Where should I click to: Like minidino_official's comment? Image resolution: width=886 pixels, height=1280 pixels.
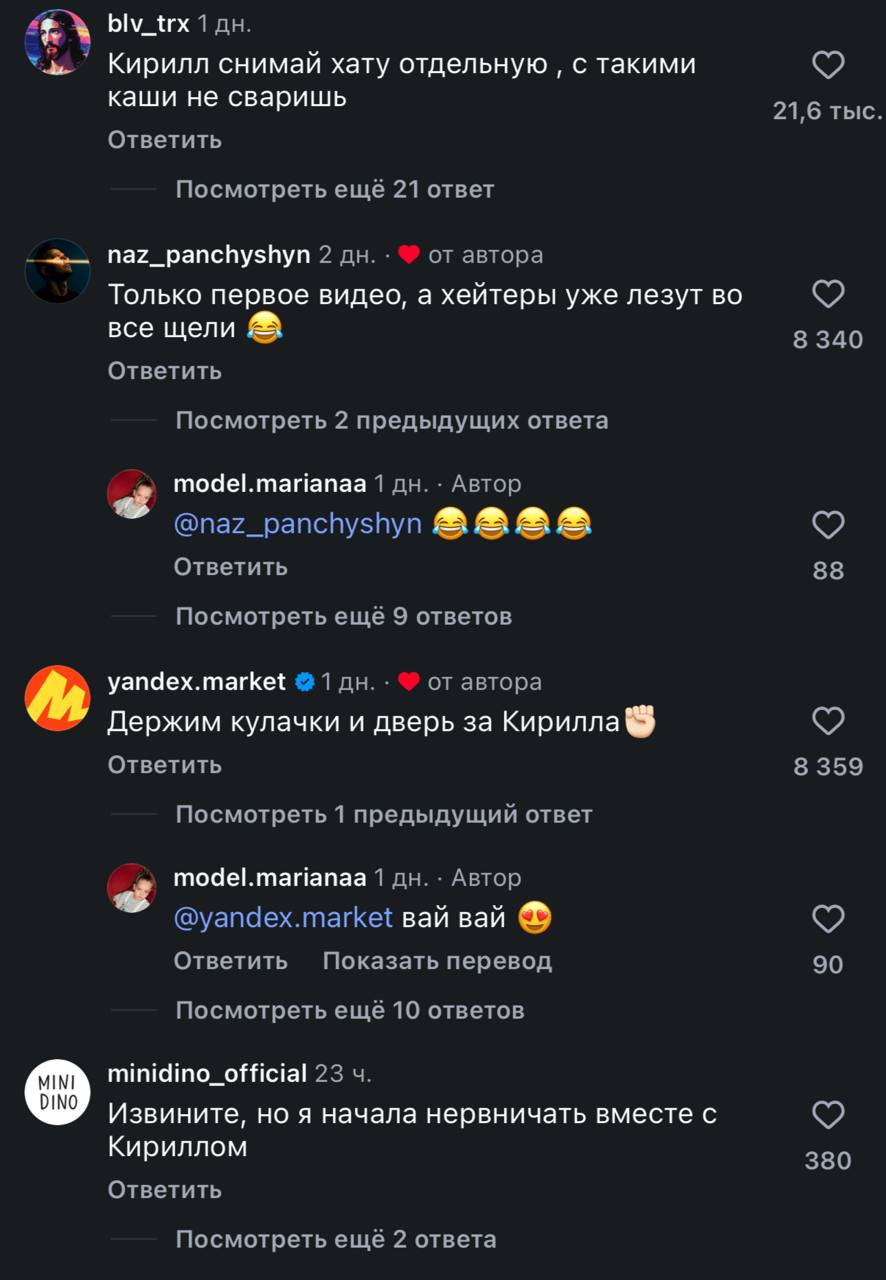pyautogui.click(x=828, y=1115)
